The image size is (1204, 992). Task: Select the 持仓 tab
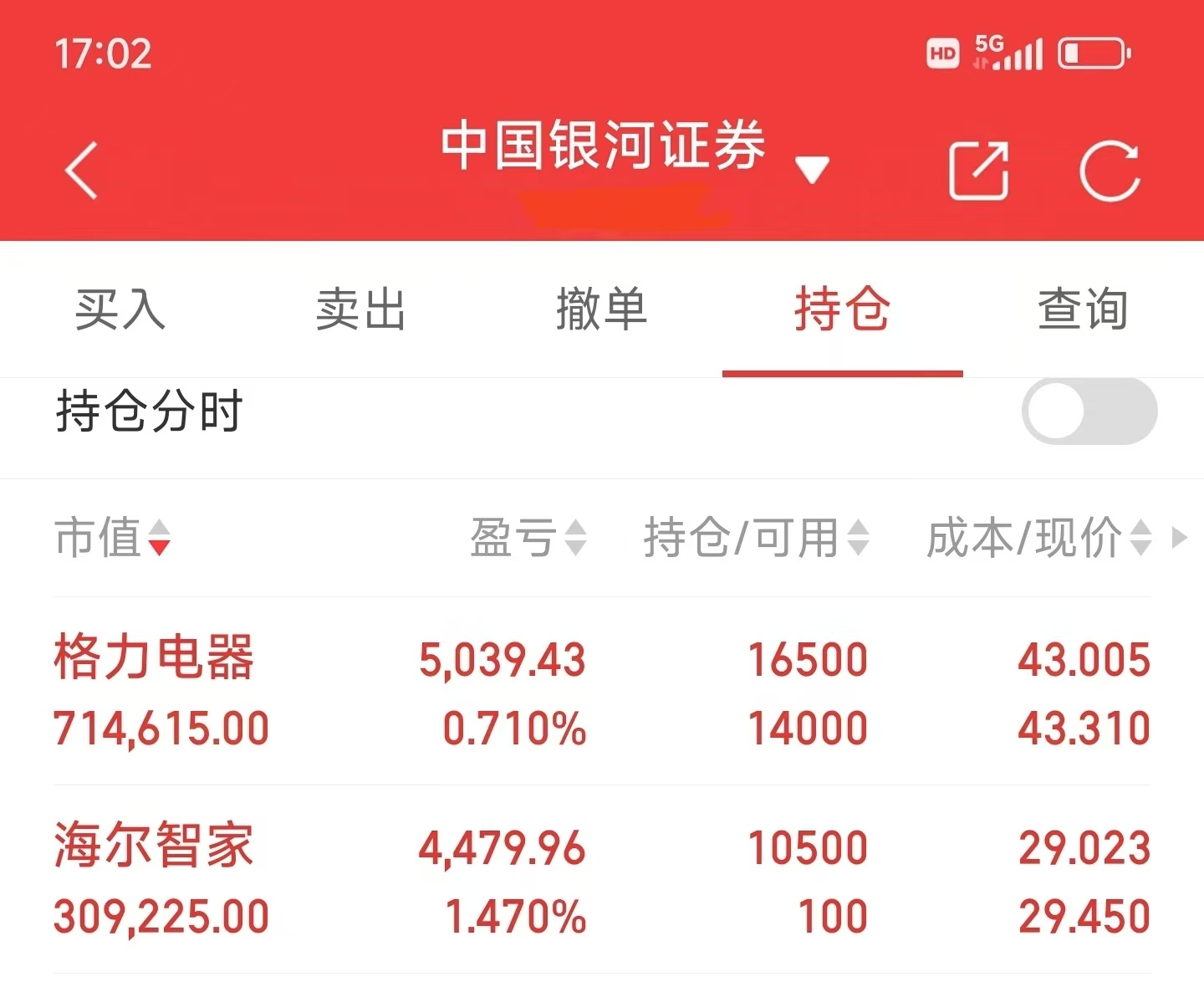pyautogui.click(x=842, y=309)
